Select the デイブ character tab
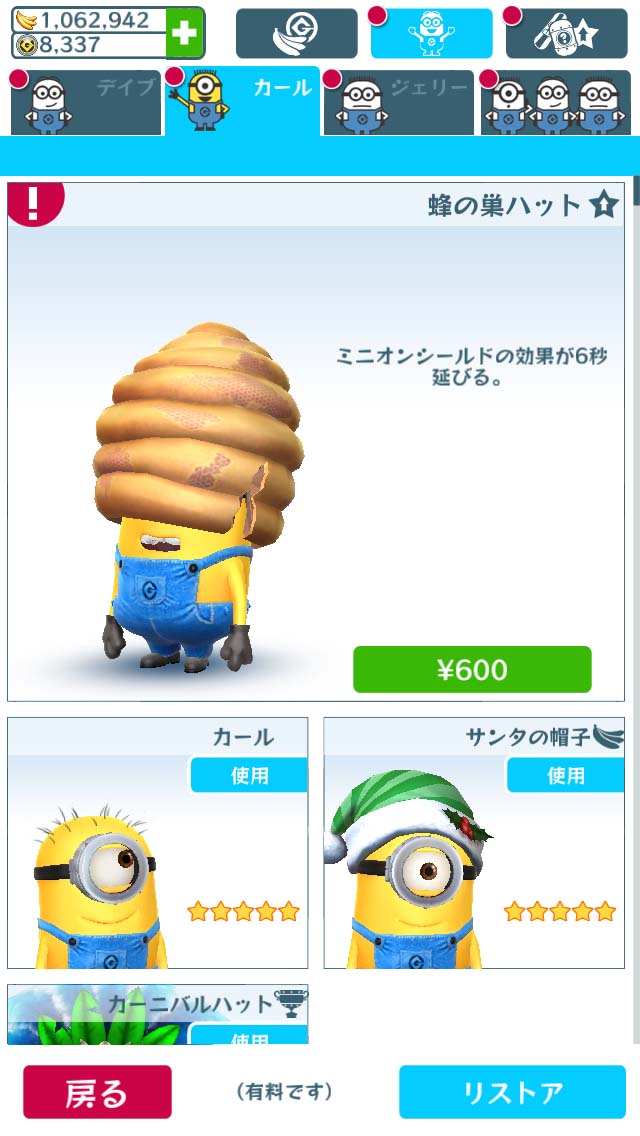The image size is (640, 1136). pyautogui.click(x=85, y=102)
